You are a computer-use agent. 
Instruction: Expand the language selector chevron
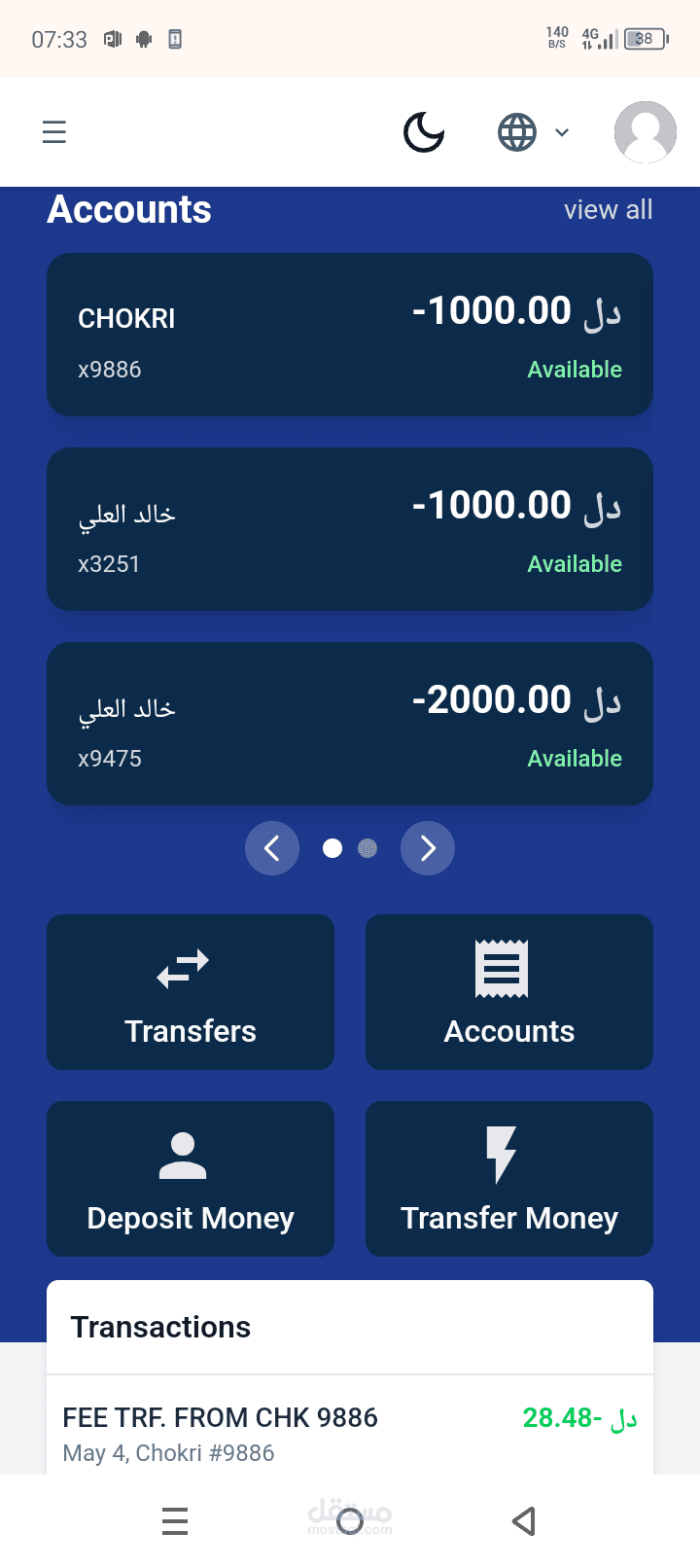(x=561, y=131)
